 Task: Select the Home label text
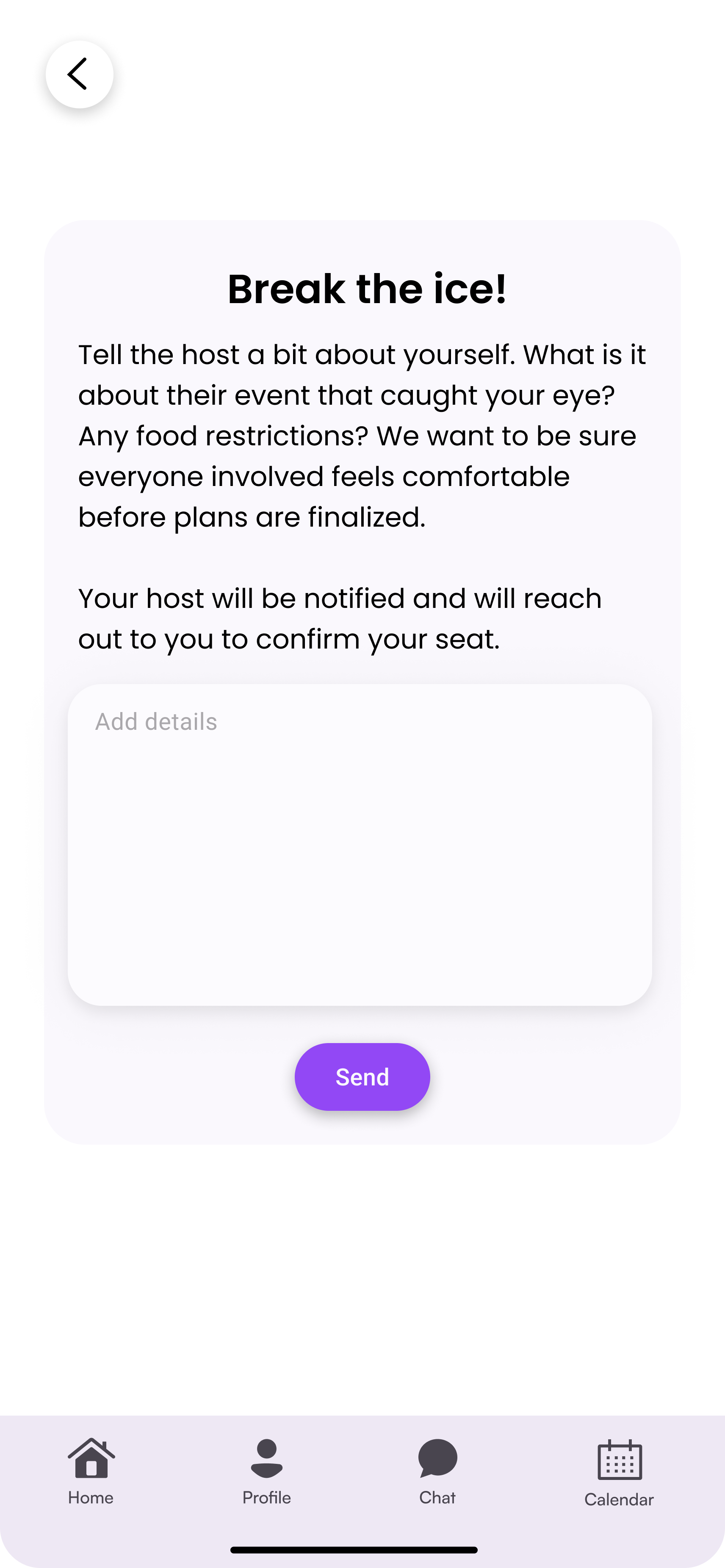(91, 1498)
